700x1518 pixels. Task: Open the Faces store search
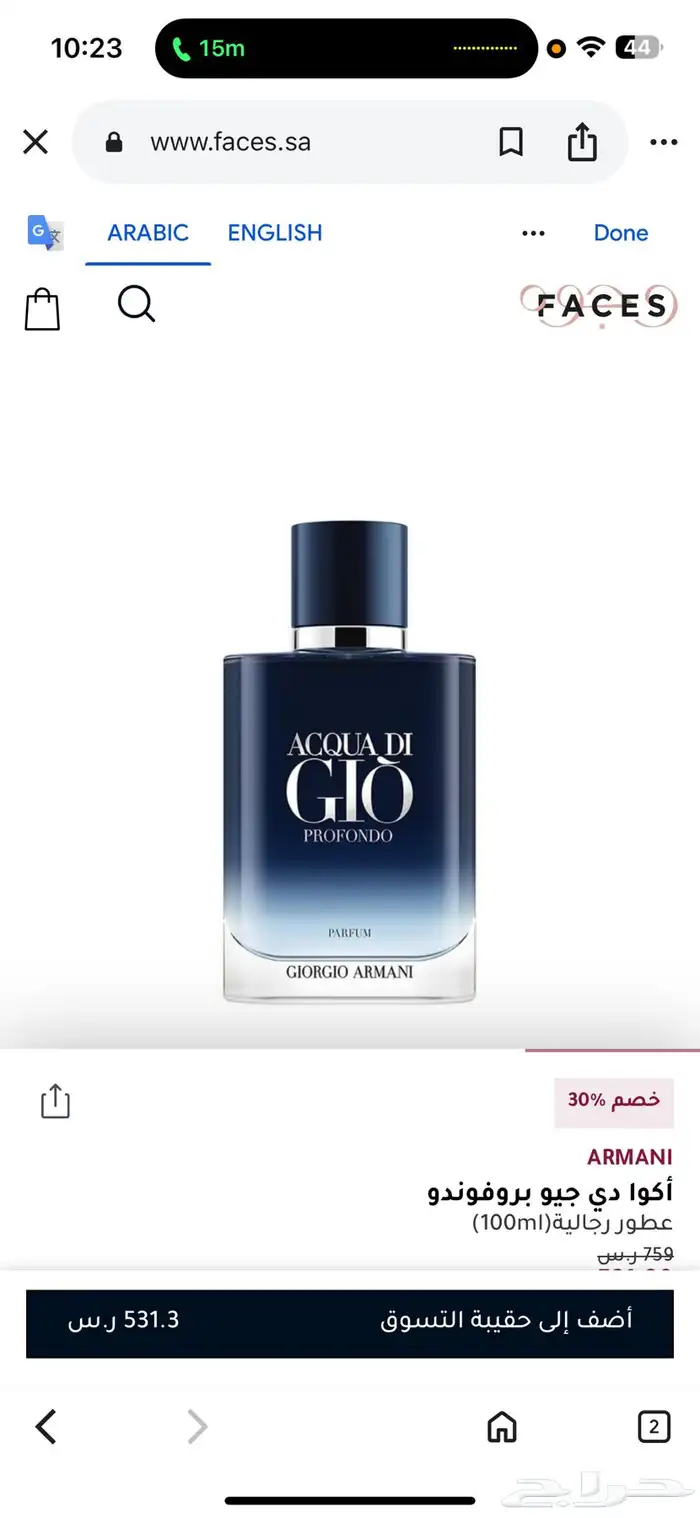point(136,304)
